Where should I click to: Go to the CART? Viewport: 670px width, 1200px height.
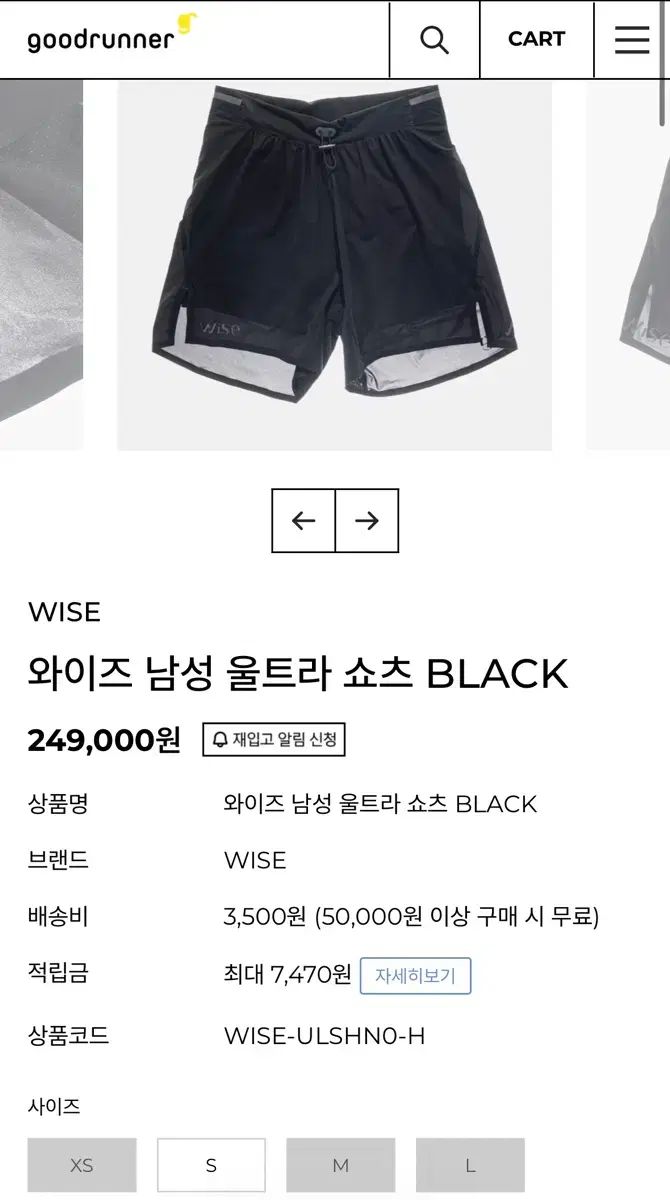[536, 39]
